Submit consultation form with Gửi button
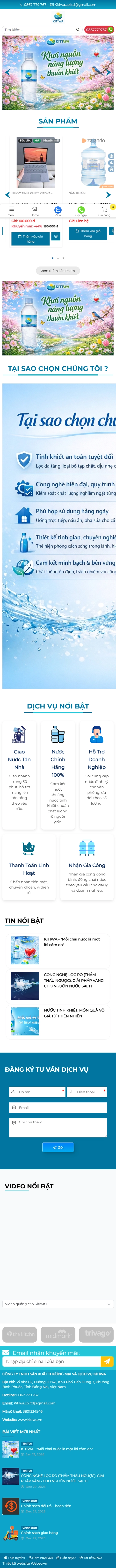 coord(58,1147)
